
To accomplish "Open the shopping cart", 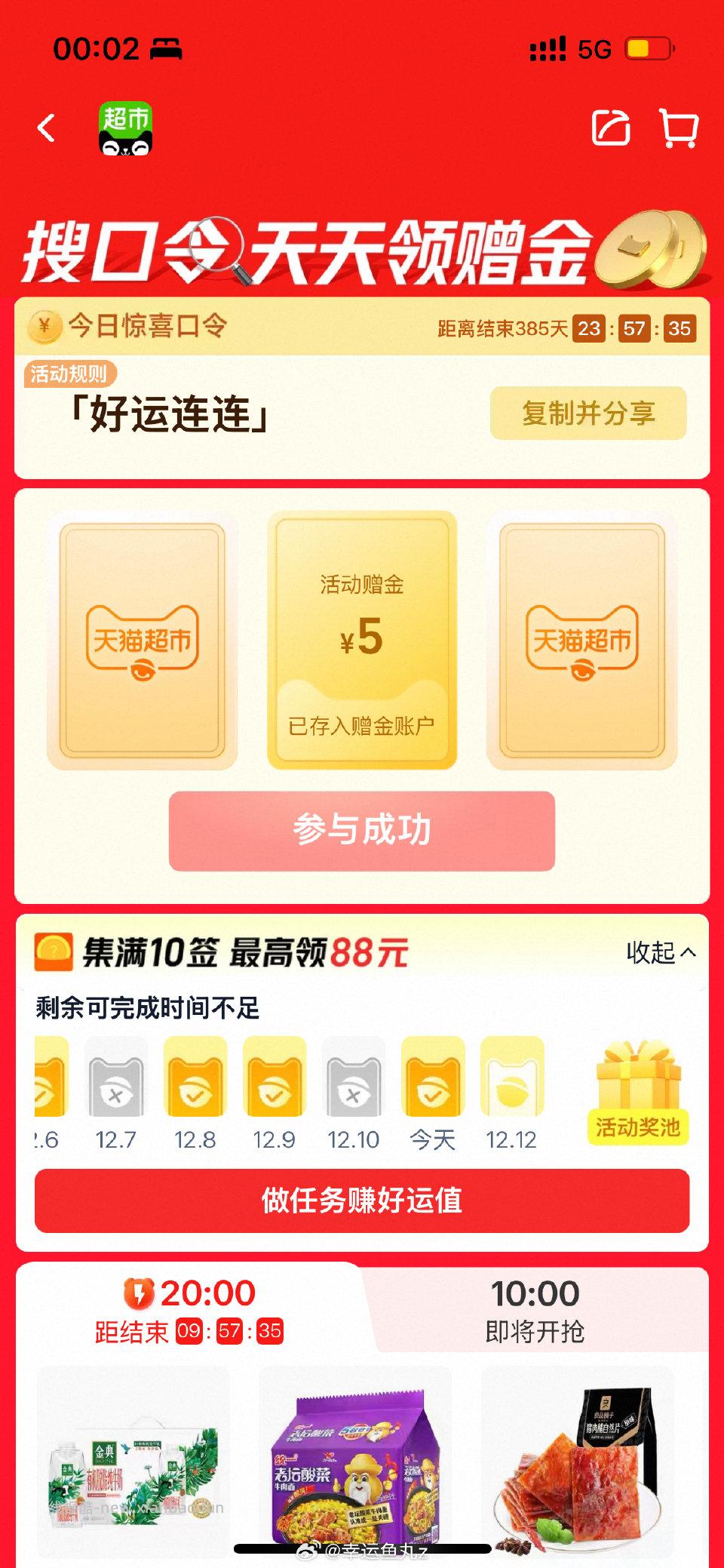I will coord(678,128).
